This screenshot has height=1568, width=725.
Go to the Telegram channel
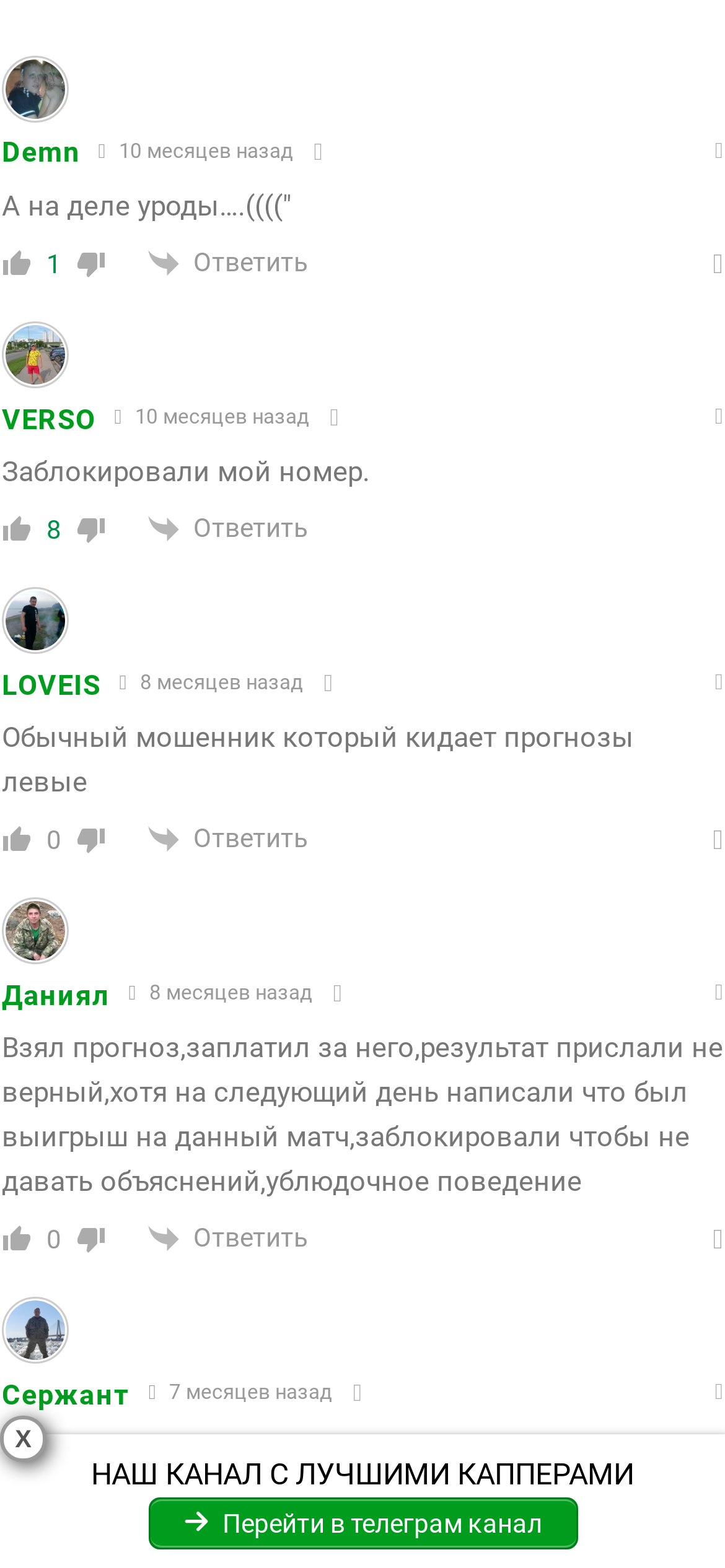tap(363, 1523)
